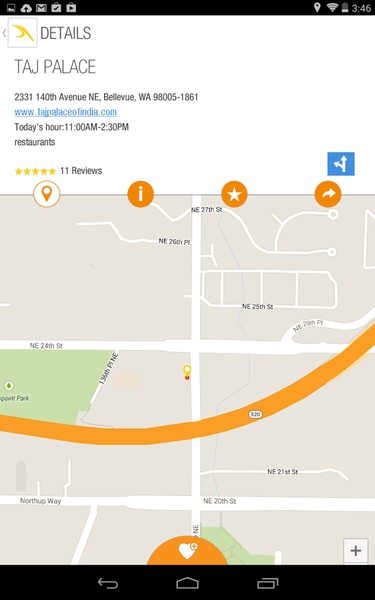
Task: Select the map pin location tab
Action: [46, 194]
